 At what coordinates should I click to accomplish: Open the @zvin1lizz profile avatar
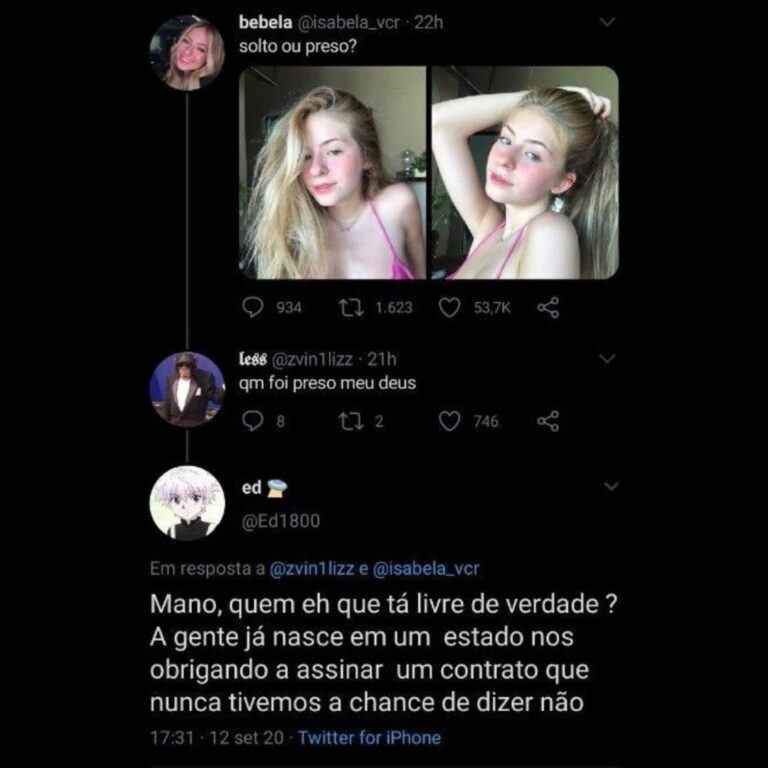point(186,389)
